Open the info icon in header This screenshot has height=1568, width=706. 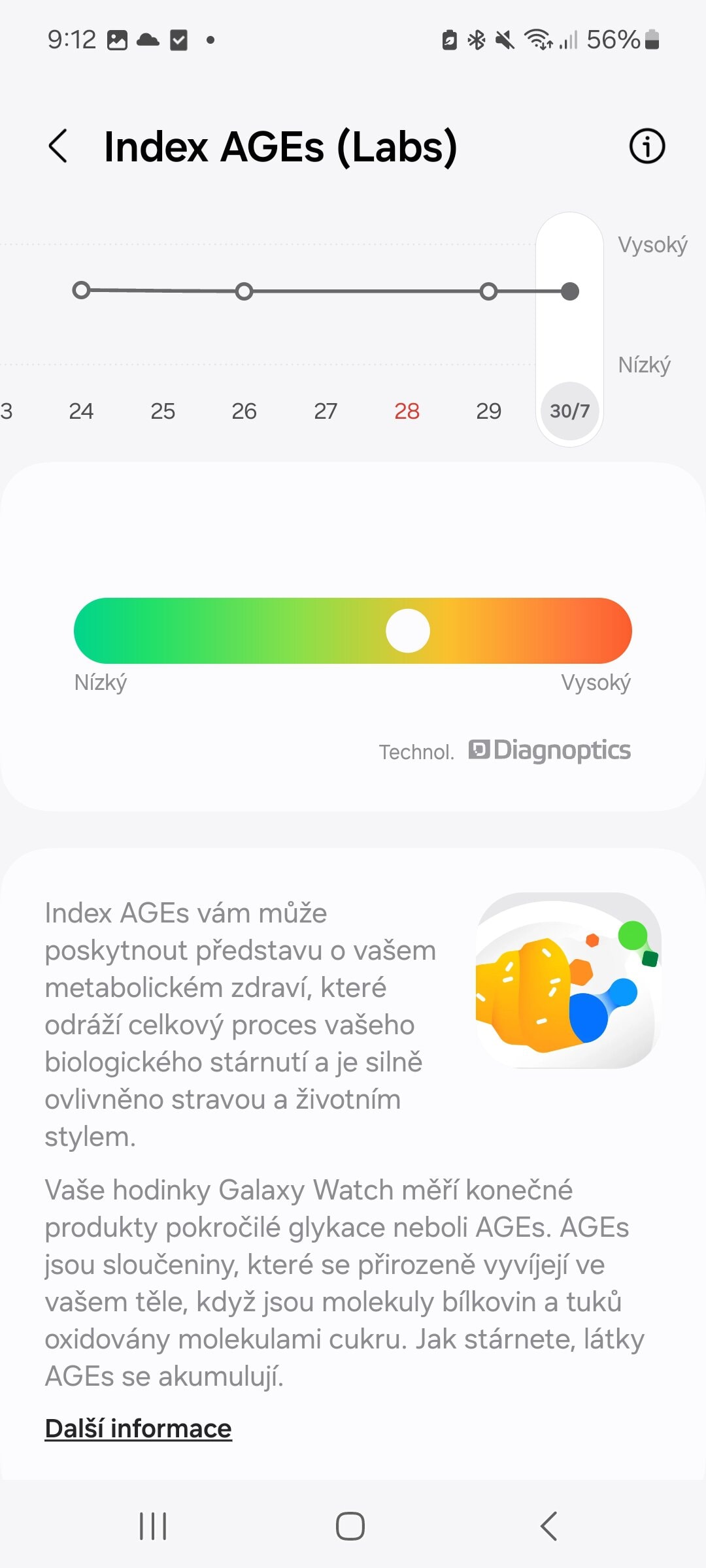coord(647,146)
